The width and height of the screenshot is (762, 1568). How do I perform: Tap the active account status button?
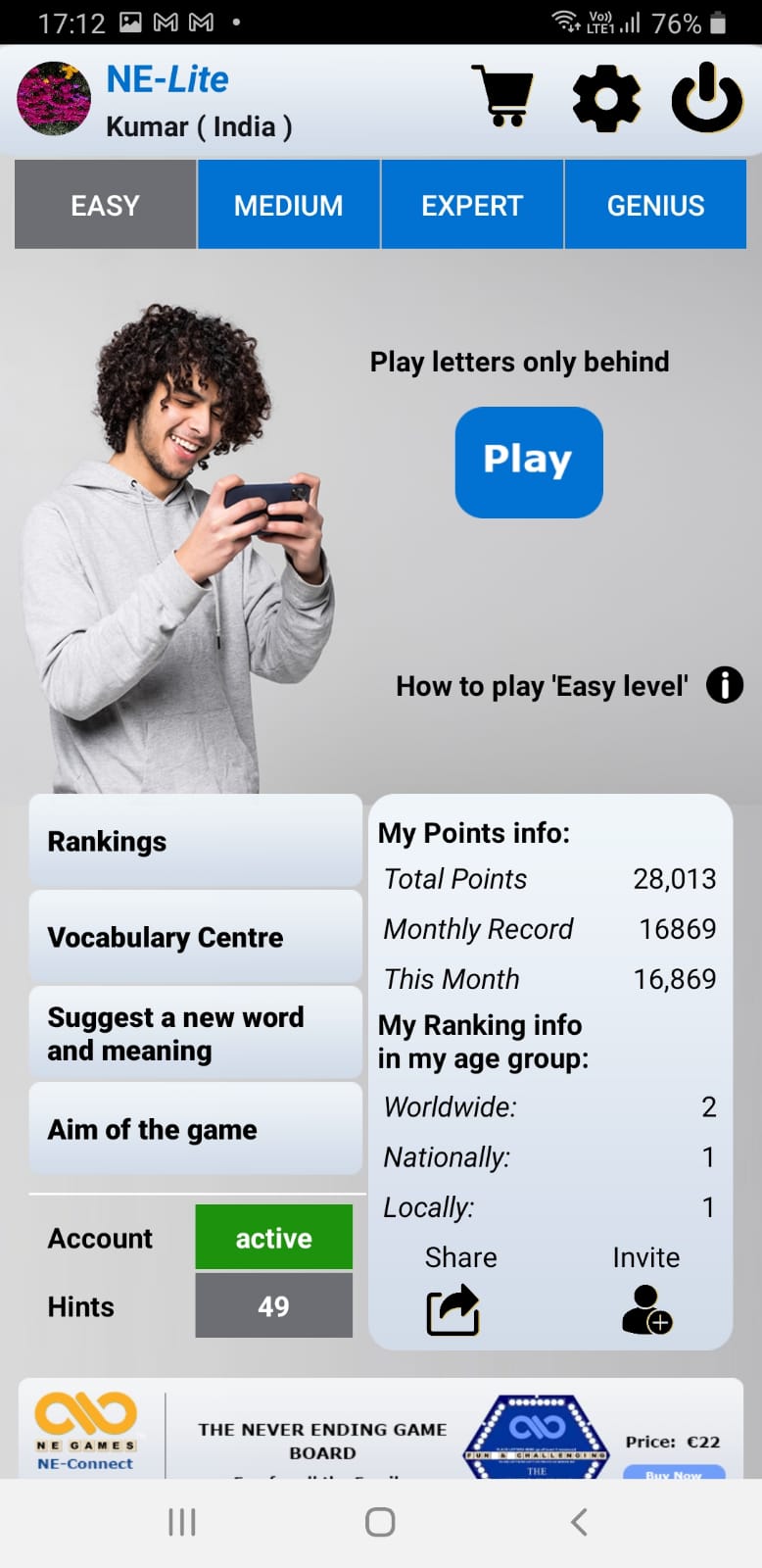(273, 1238)
